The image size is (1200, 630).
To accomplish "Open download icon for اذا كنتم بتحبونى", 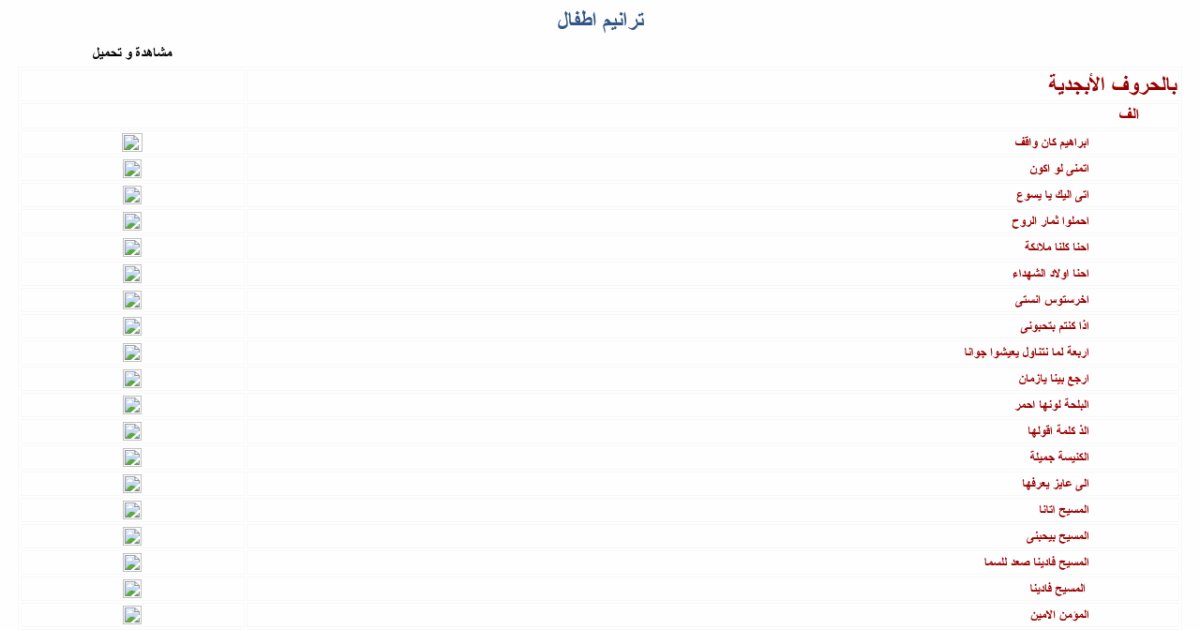I will (132, 326).
